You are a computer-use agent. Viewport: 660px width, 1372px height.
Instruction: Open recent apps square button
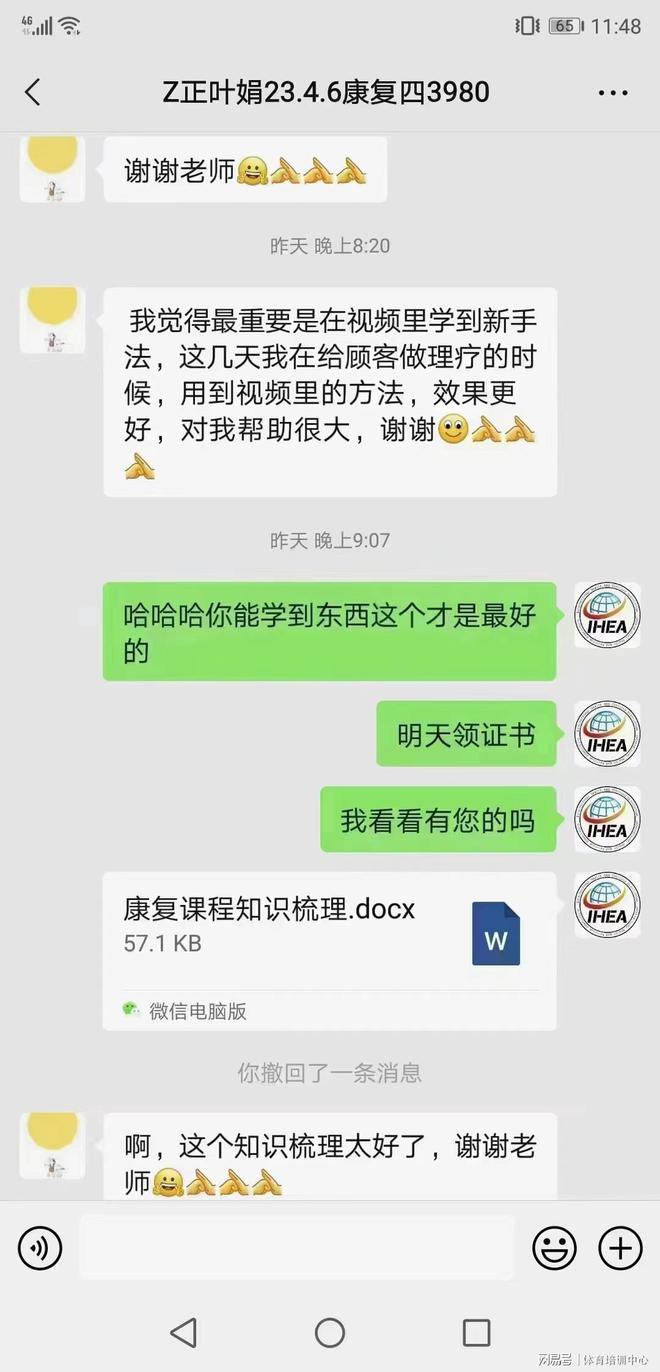[x=476, y=1332]
